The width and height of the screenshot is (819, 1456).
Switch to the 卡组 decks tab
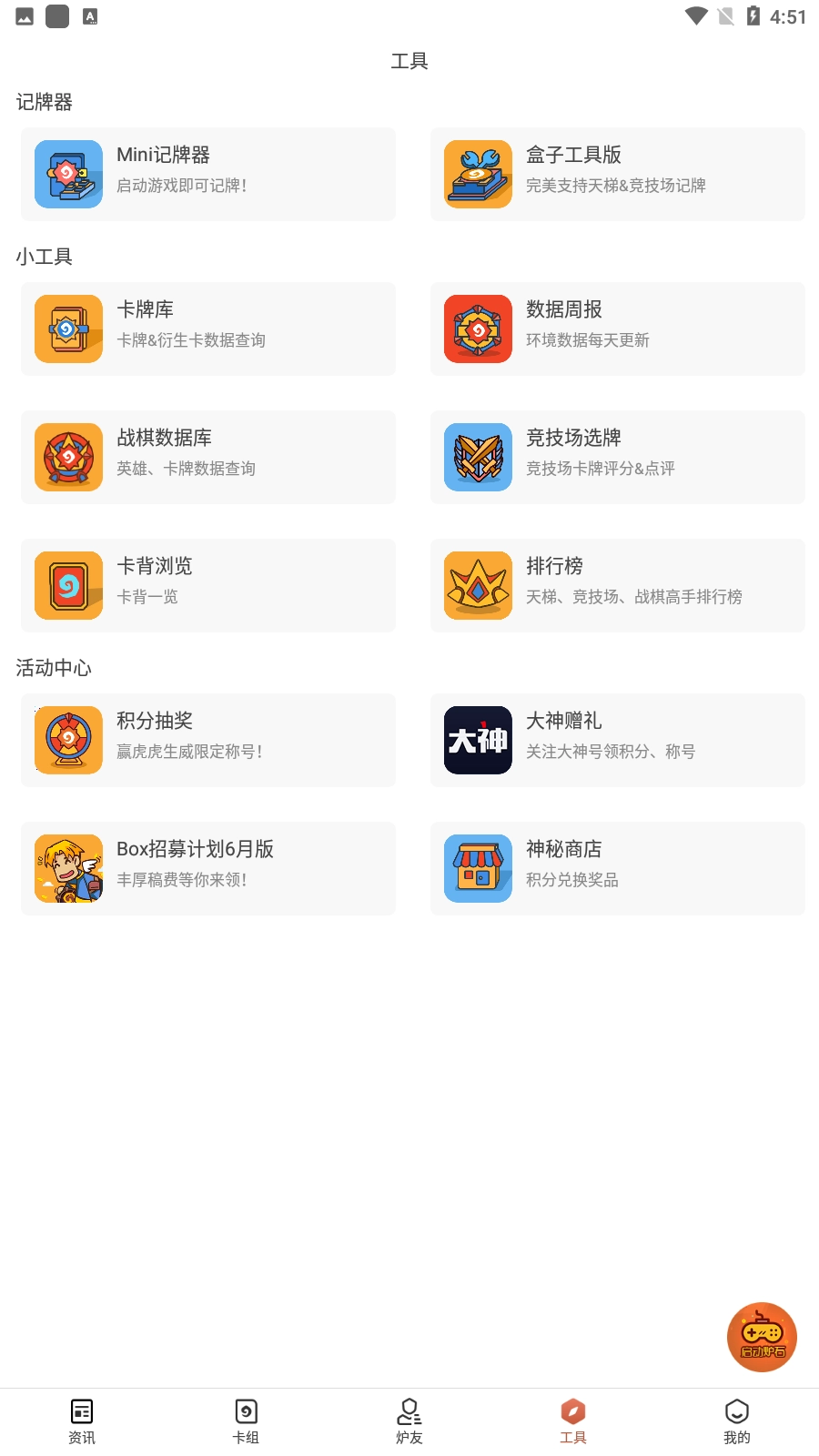pyautogui.click(x=245, y=1421)
